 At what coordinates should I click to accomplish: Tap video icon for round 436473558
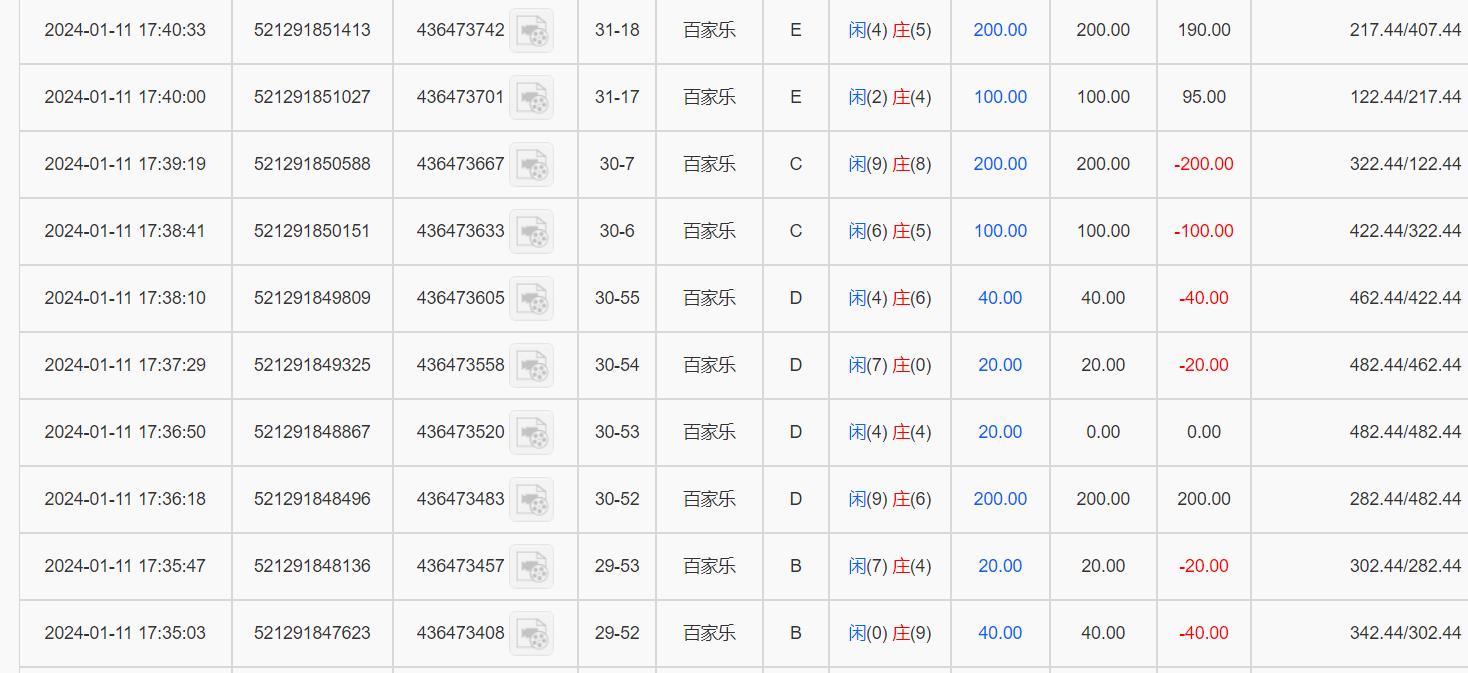(x=531, y=366)
